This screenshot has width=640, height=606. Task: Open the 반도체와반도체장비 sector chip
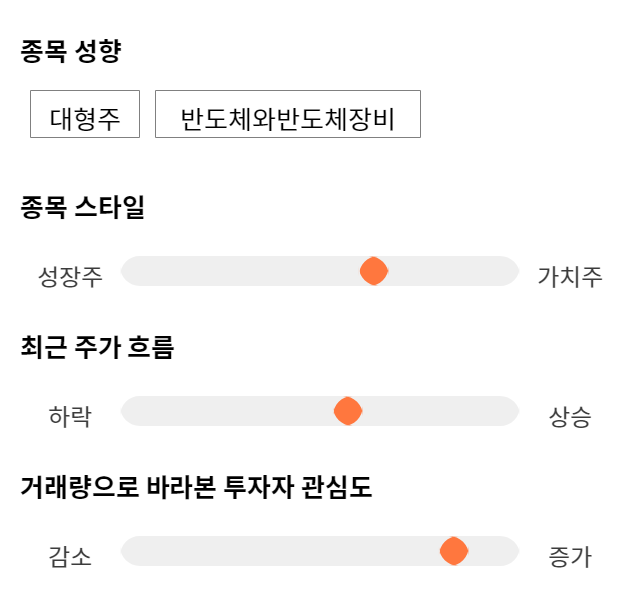(x=288, y=114)
